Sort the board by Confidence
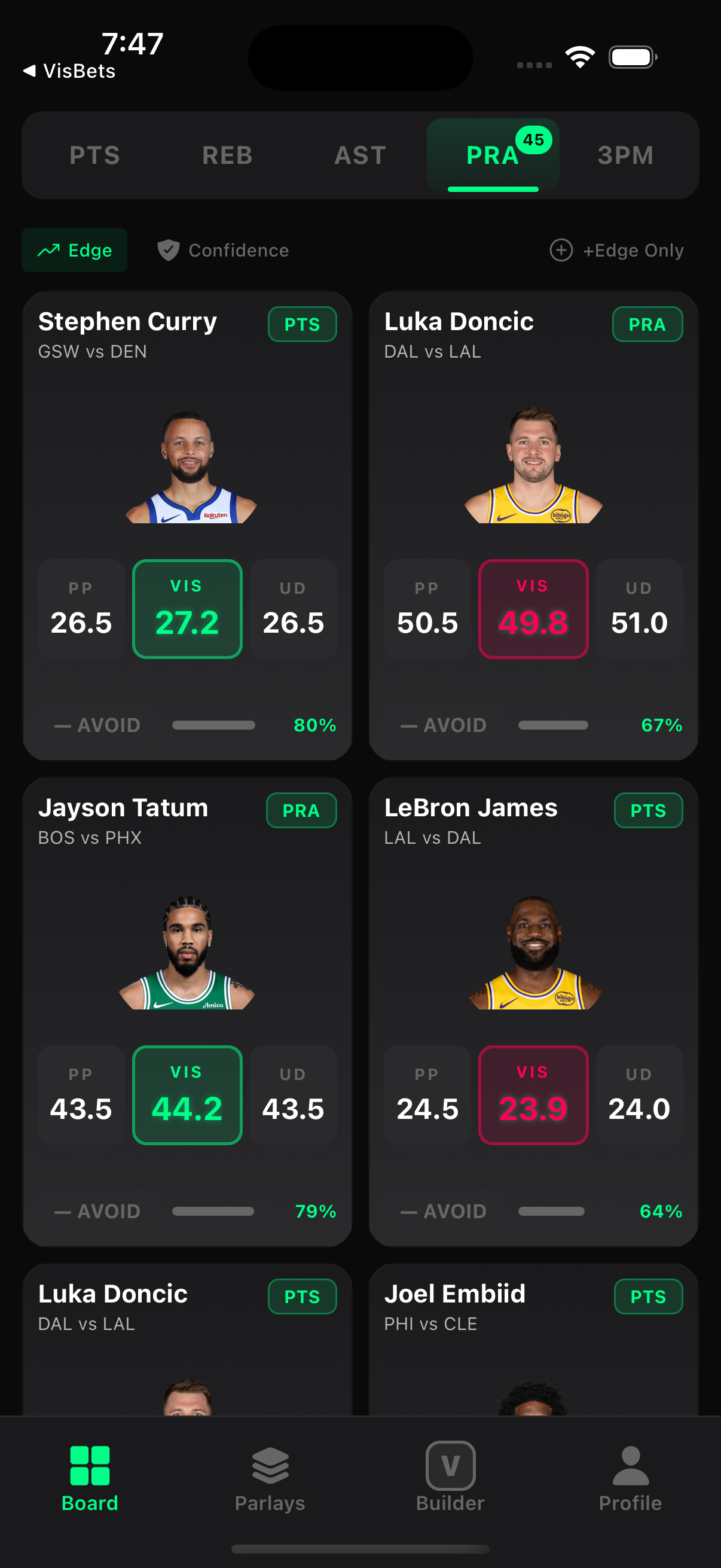 (224, 250)
